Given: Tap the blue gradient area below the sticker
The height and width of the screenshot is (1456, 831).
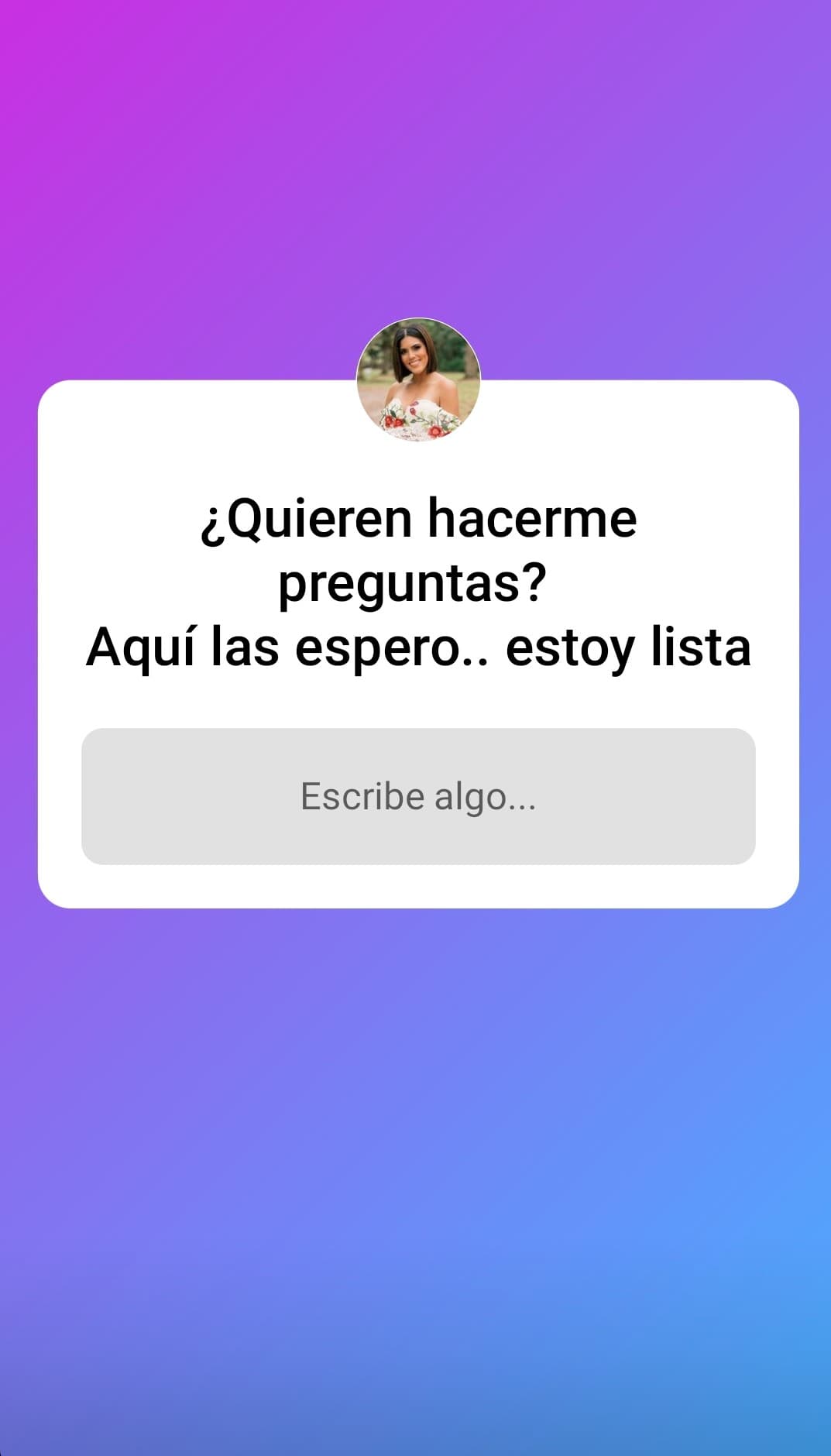Looking at the screenshot, I should pos(415,1162).
